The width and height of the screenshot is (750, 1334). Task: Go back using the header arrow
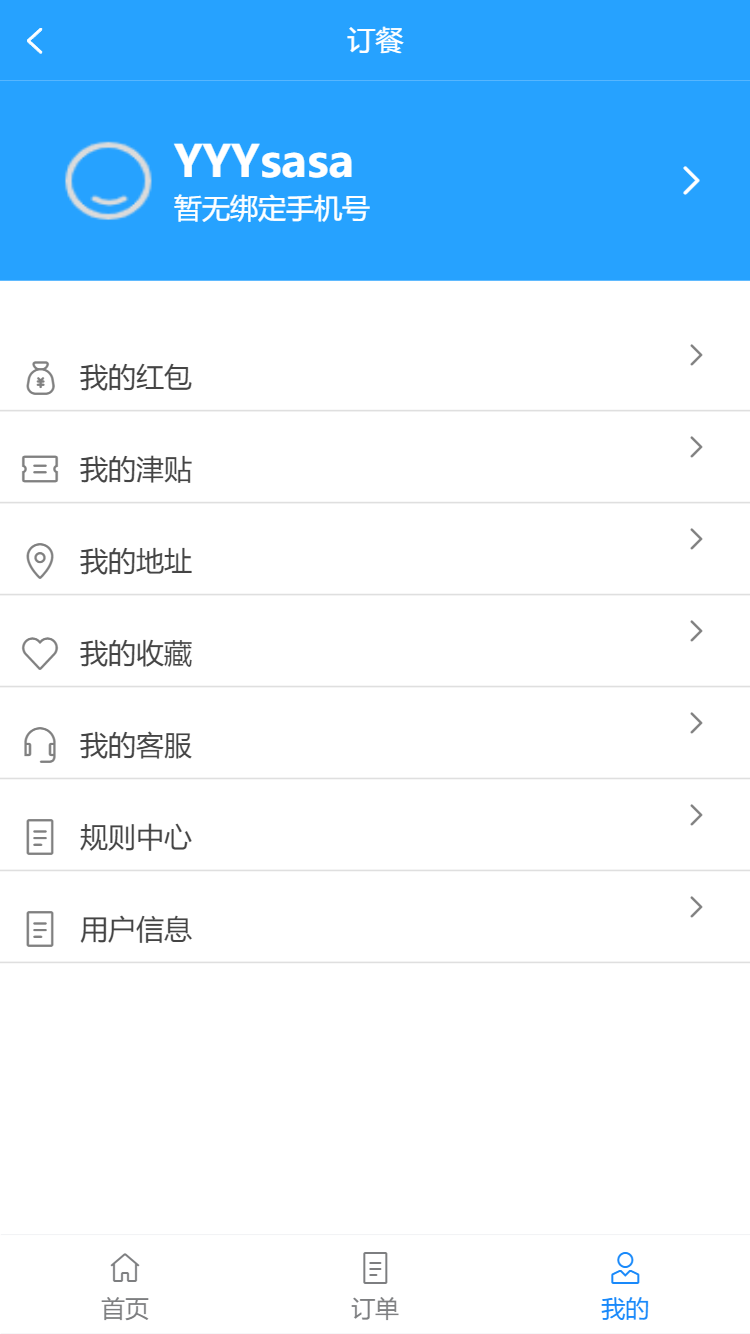click(35, 41)
